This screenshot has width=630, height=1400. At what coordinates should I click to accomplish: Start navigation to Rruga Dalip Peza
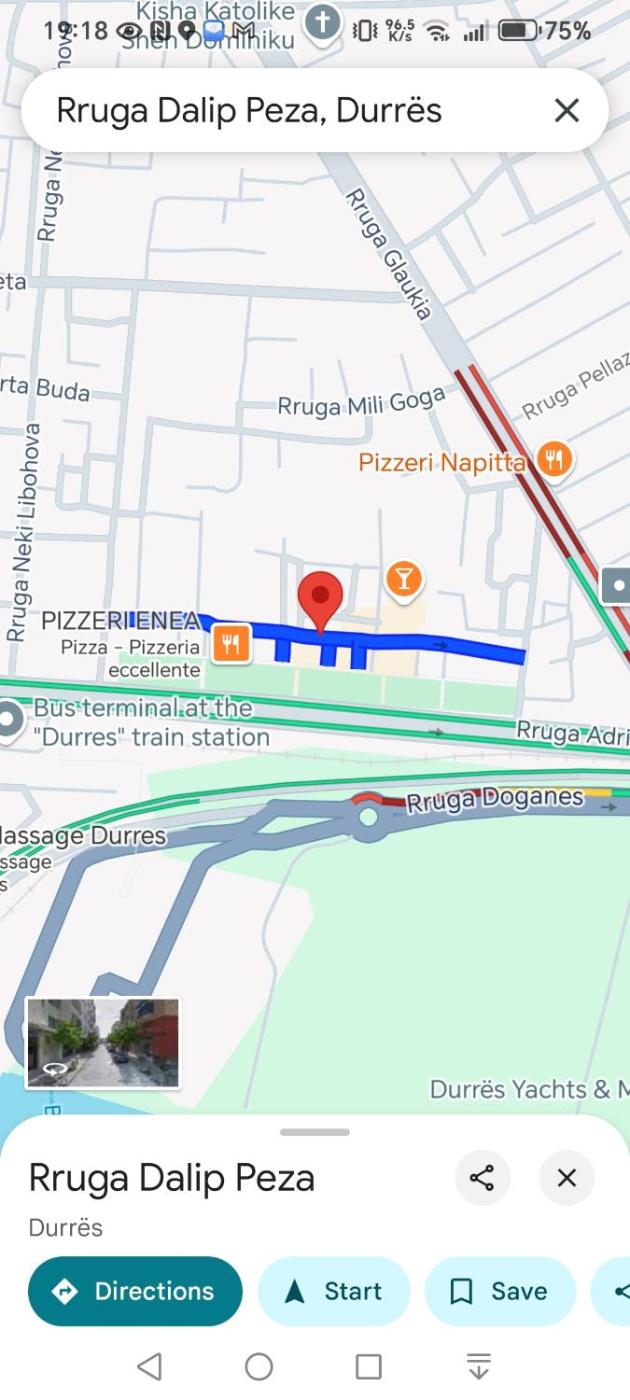click(334, 1291)
